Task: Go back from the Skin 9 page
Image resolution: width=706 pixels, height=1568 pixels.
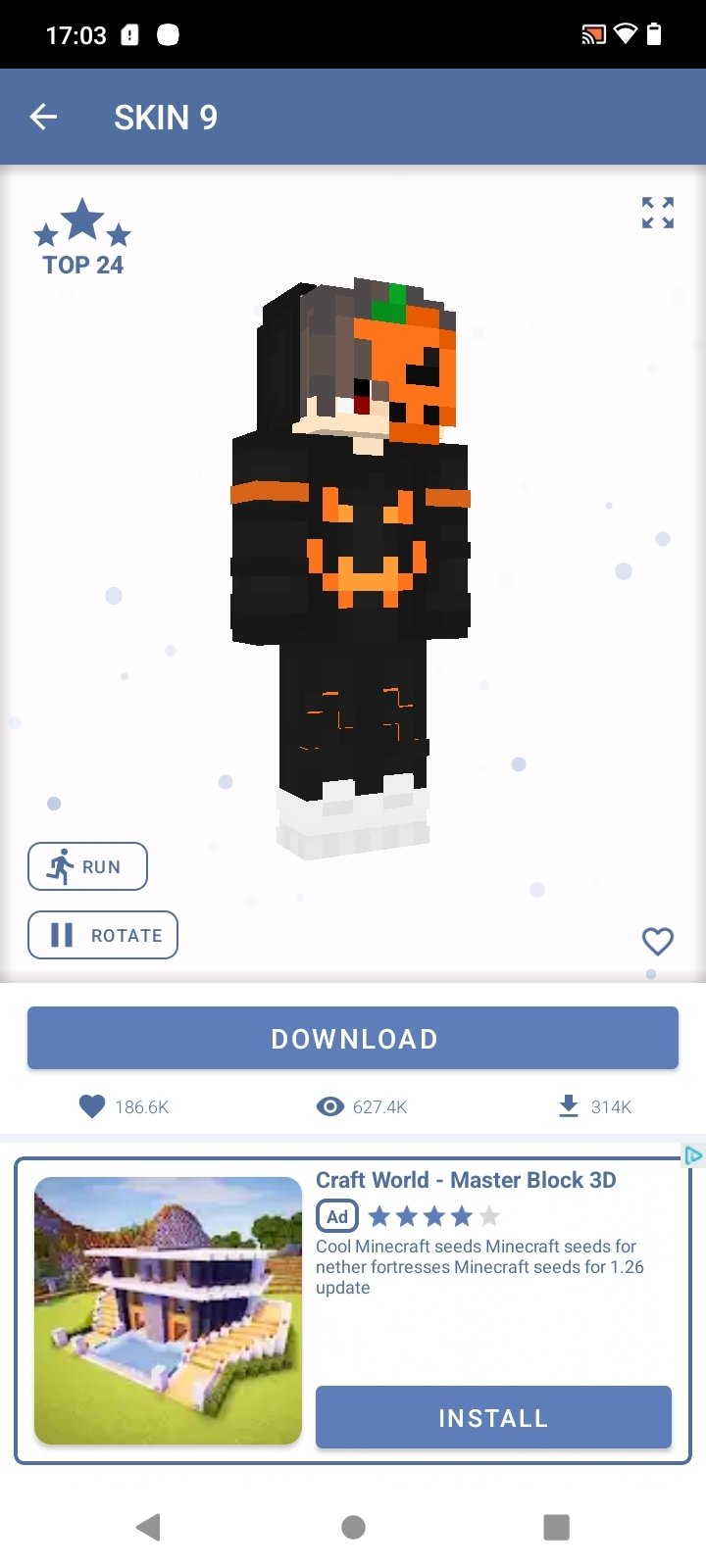Action: tap(44, 118)
